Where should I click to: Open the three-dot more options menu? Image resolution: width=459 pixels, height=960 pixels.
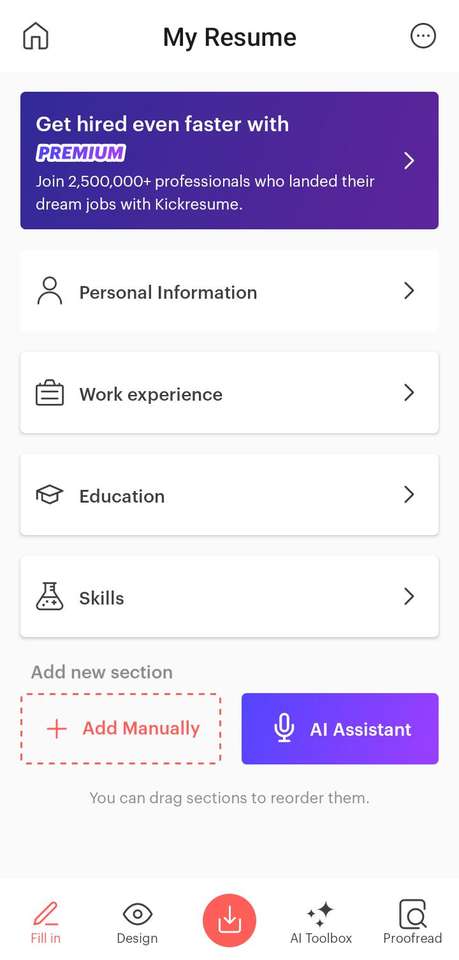(x=423, y=36)
